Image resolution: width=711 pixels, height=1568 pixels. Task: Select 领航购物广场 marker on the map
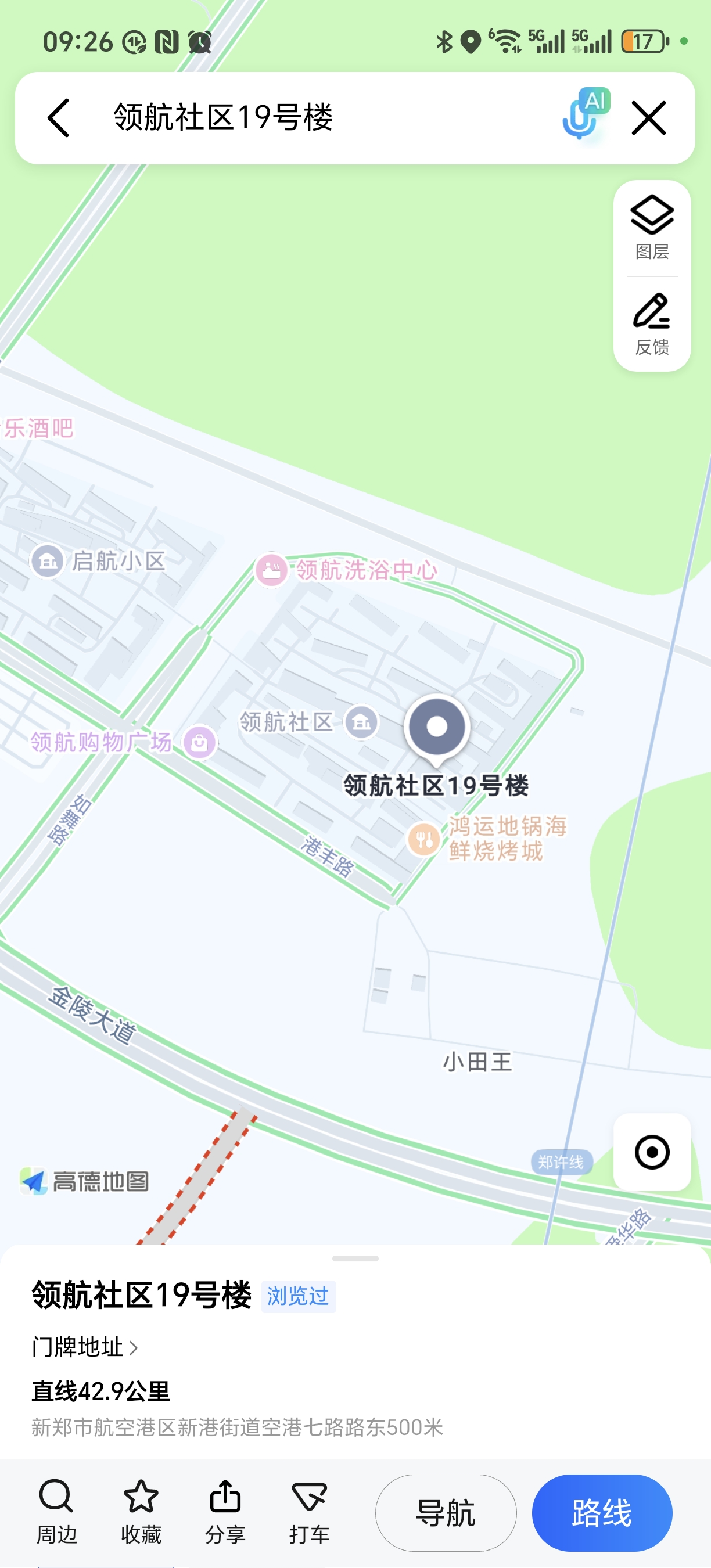coord(199,743)
